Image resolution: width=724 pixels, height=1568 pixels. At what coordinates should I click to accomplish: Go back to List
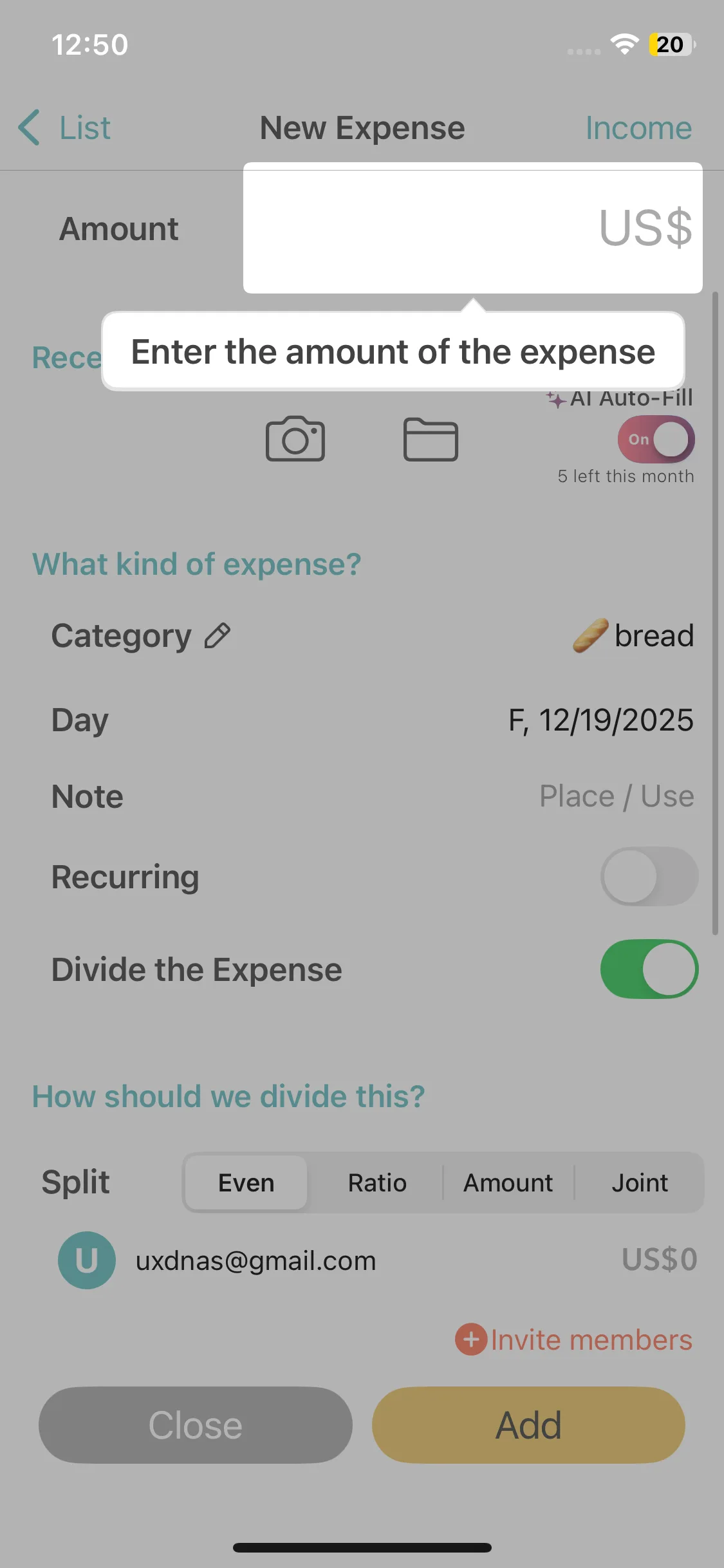tap(64, 127)
